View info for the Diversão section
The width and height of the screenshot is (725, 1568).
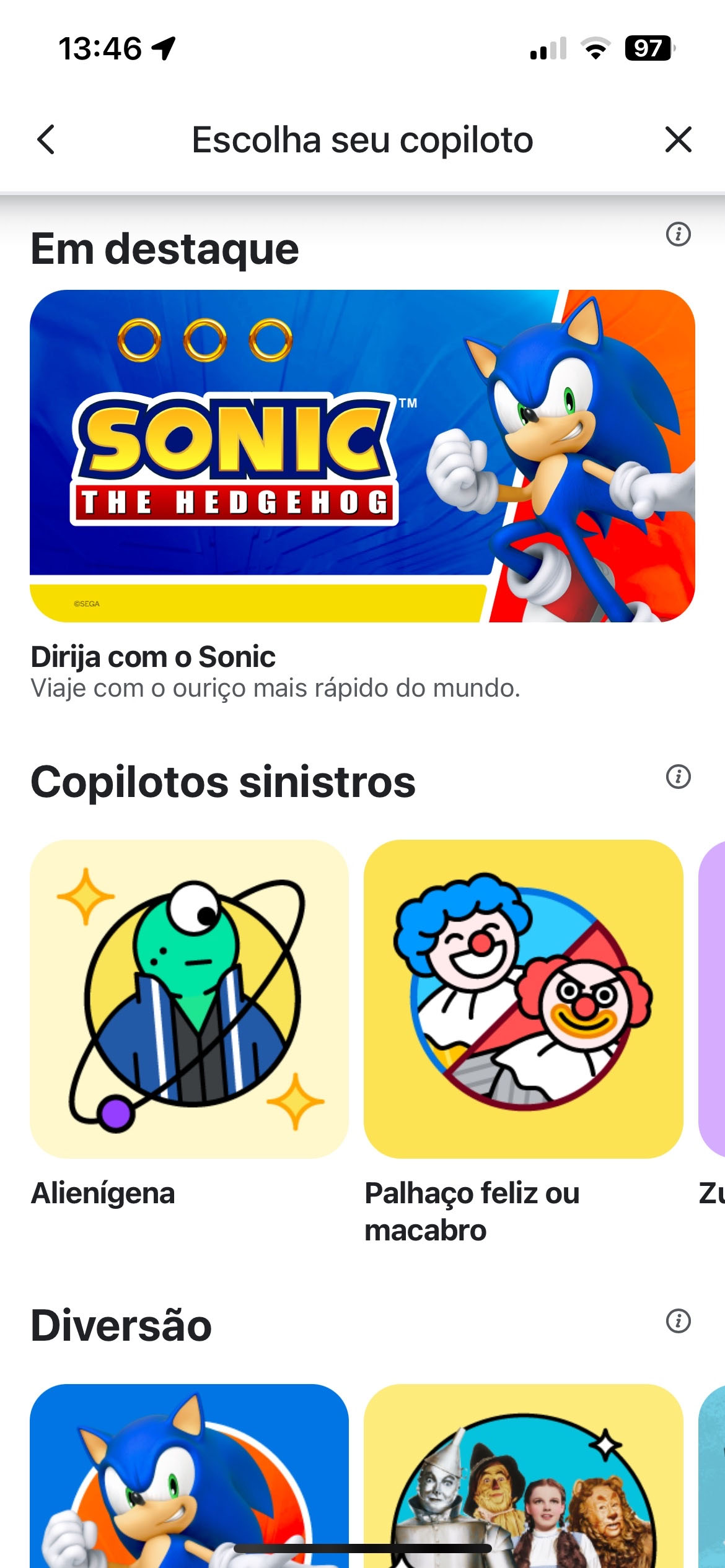(678, 1321)
